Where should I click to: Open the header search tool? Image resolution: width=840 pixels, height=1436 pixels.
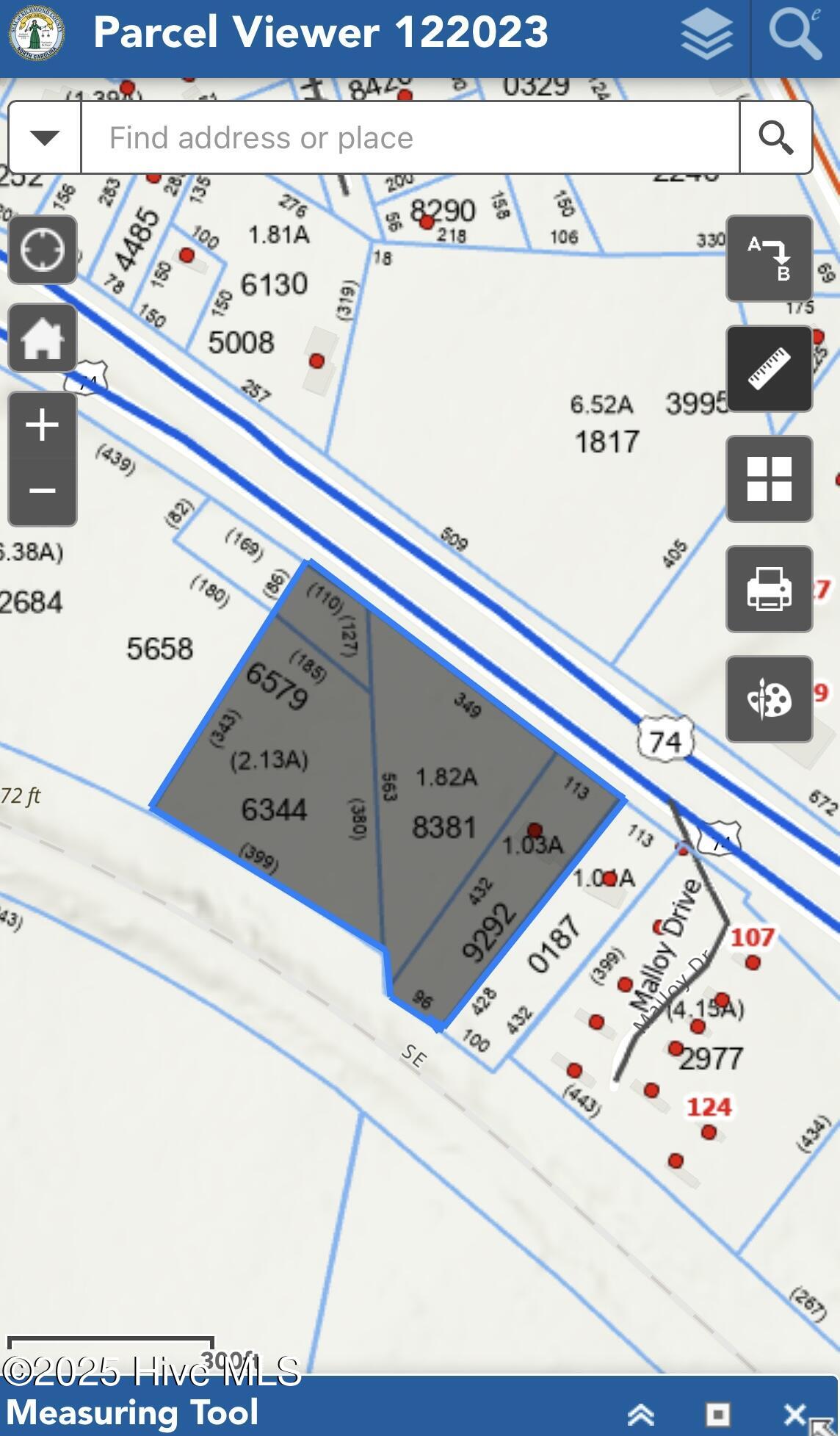[x=795, y=34]
